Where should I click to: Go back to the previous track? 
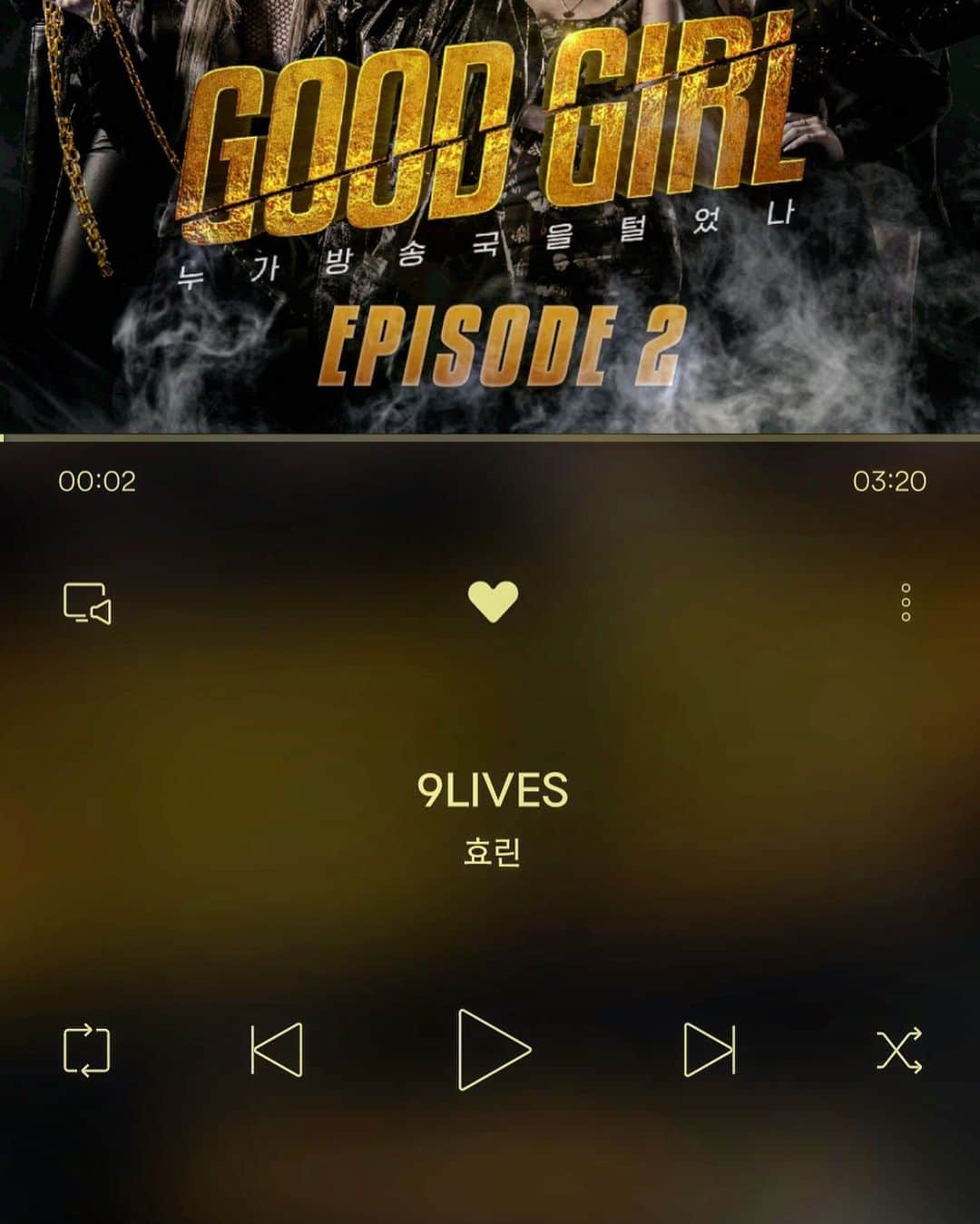[x=277, y=1050]
